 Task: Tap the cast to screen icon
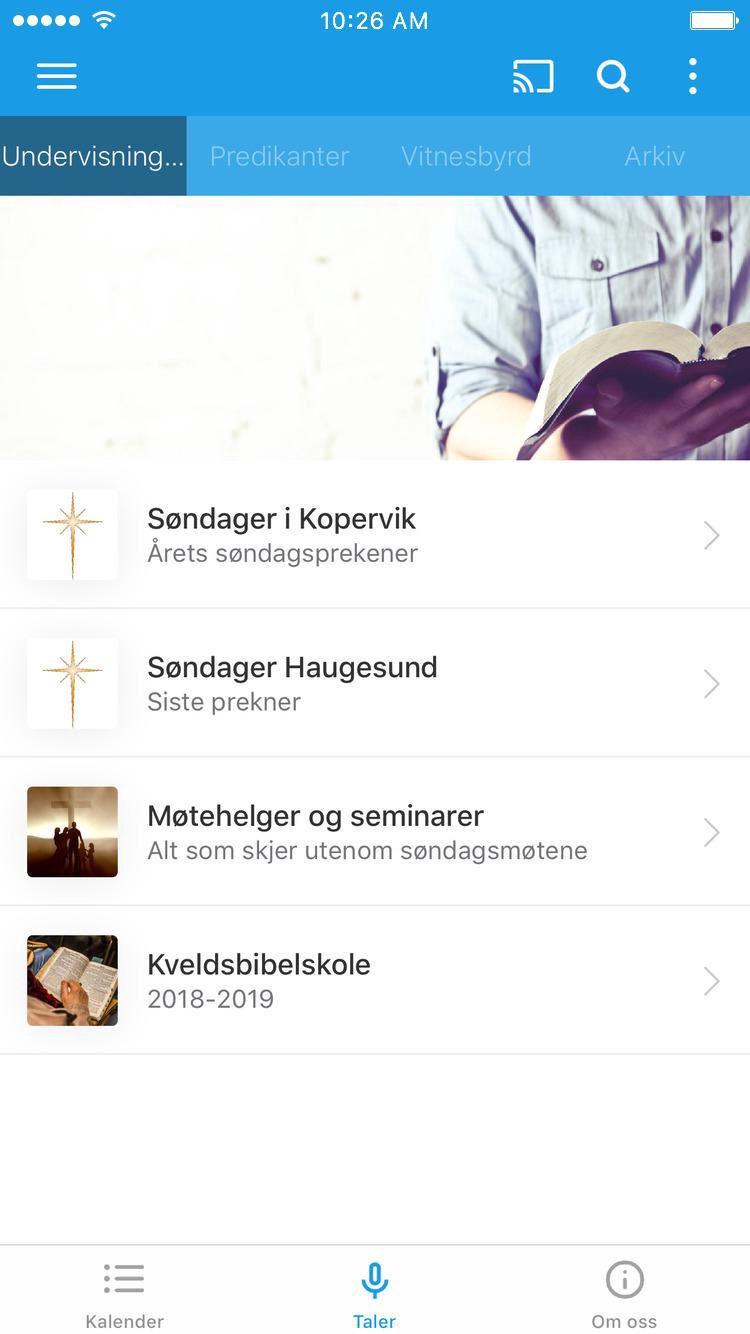pyautogui.click(x=533, y=76)
